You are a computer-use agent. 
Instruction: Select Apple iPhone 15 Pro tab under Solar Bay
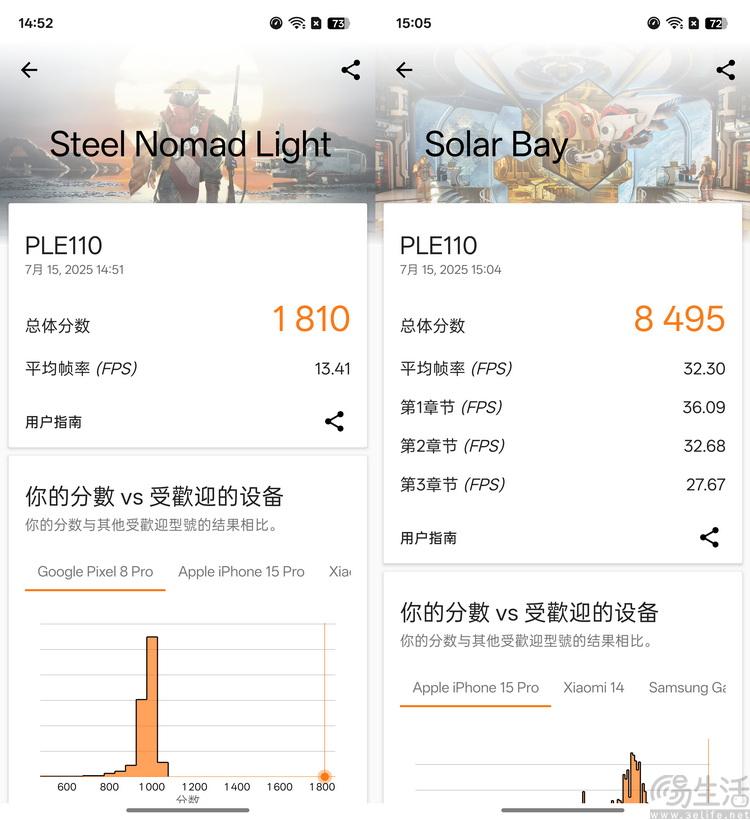point(475,688)
